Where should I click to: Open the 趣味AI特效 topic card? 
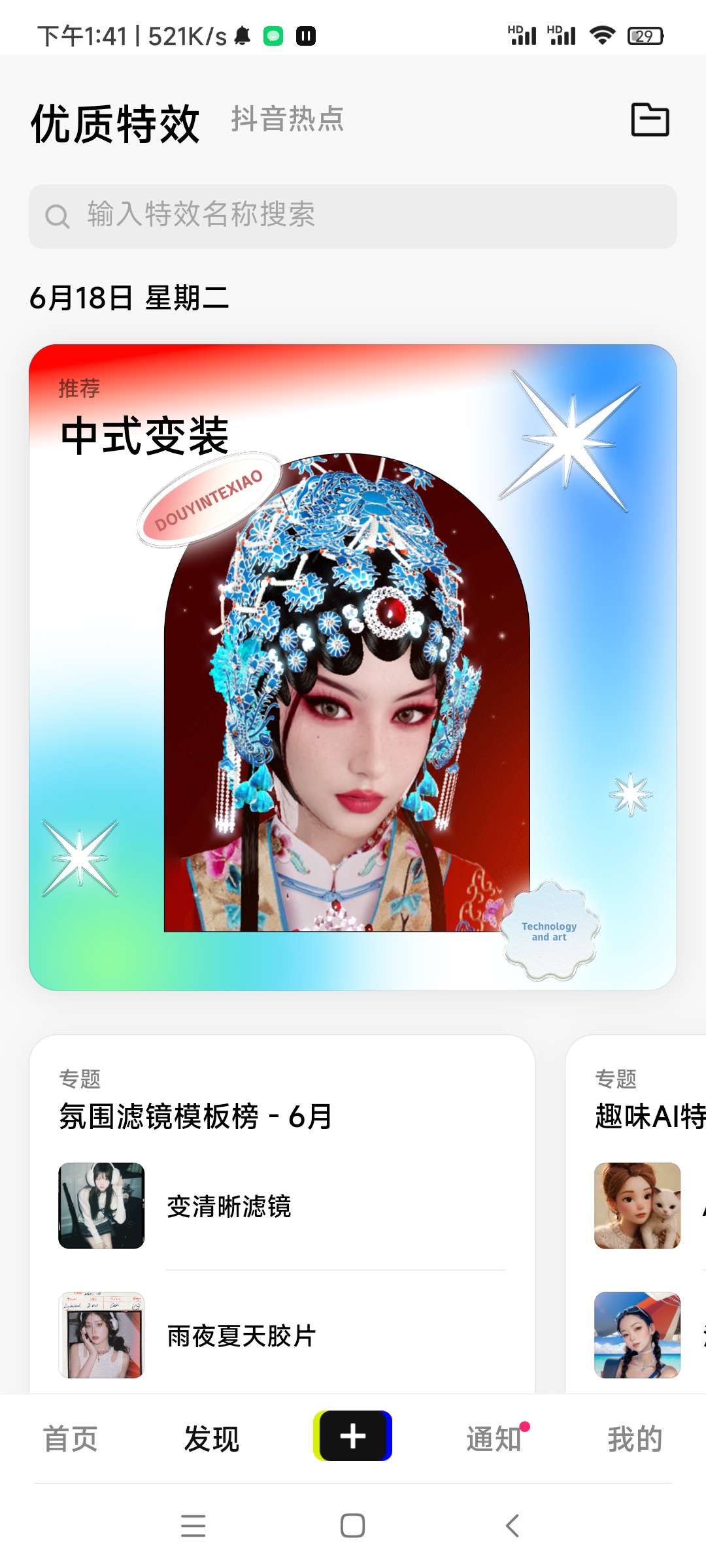pos(648,1116)
